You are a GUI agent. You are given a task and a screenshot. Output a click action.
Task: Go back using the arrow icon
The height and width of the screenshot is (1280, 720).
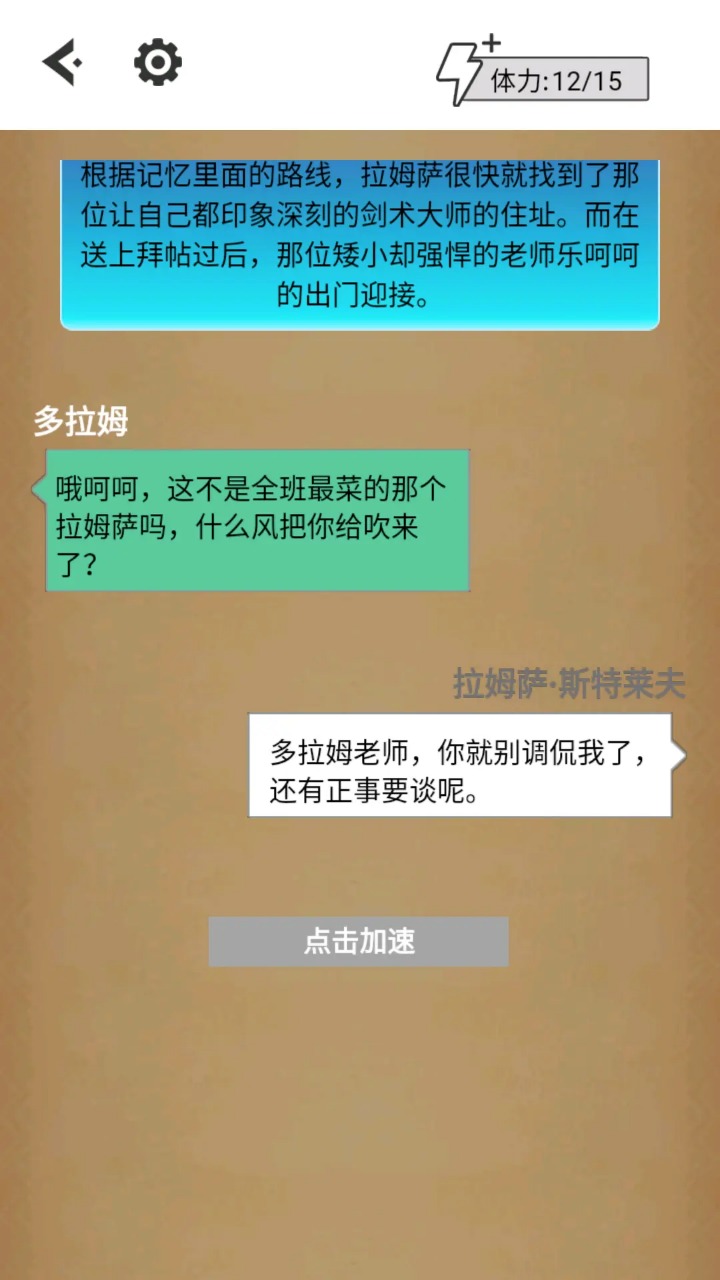coord(62,64)
